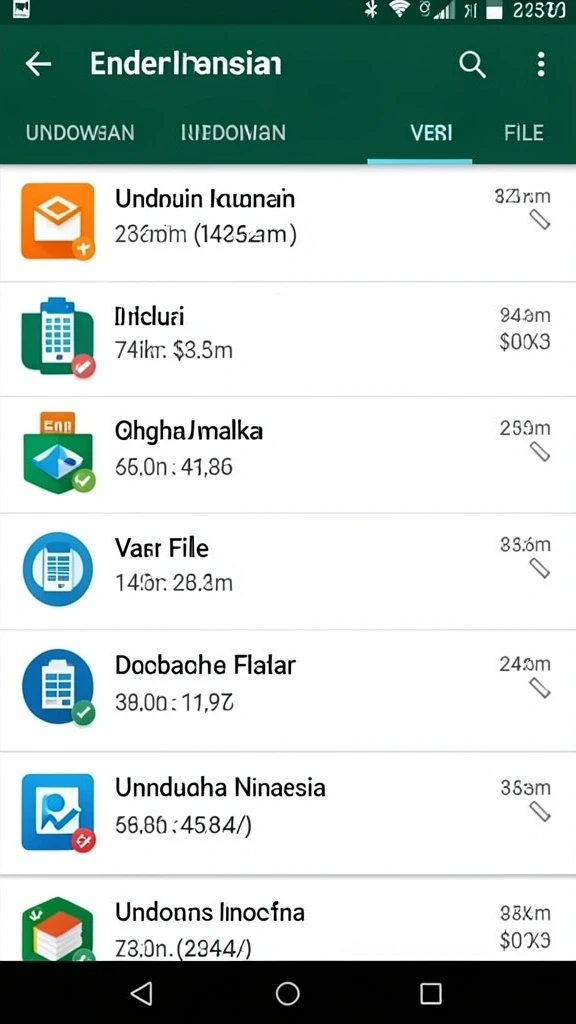Go to home via system navigation

287,993
